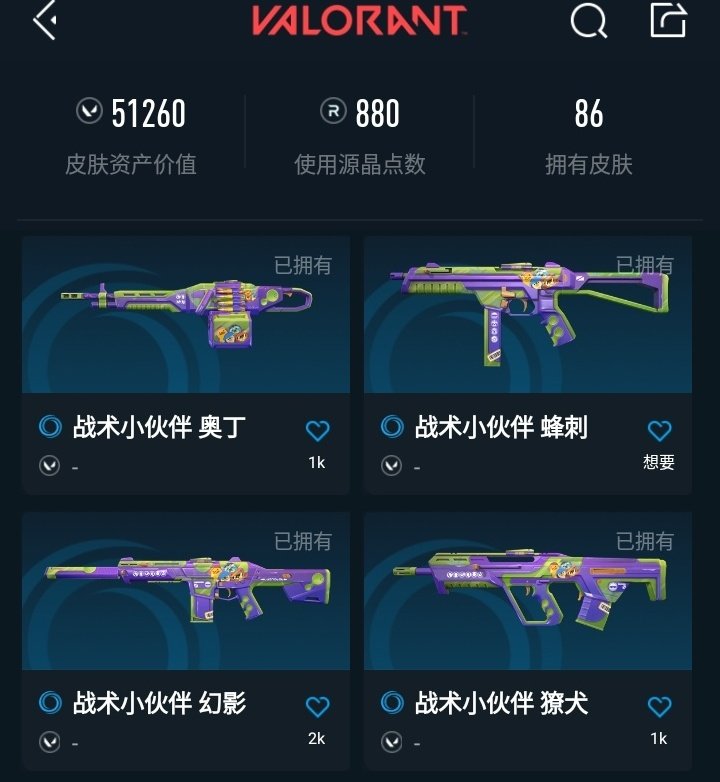
Task: Like the 战术小伙伴 奥丁 skin
Action: pyautogui.click(x=317, y=431)
